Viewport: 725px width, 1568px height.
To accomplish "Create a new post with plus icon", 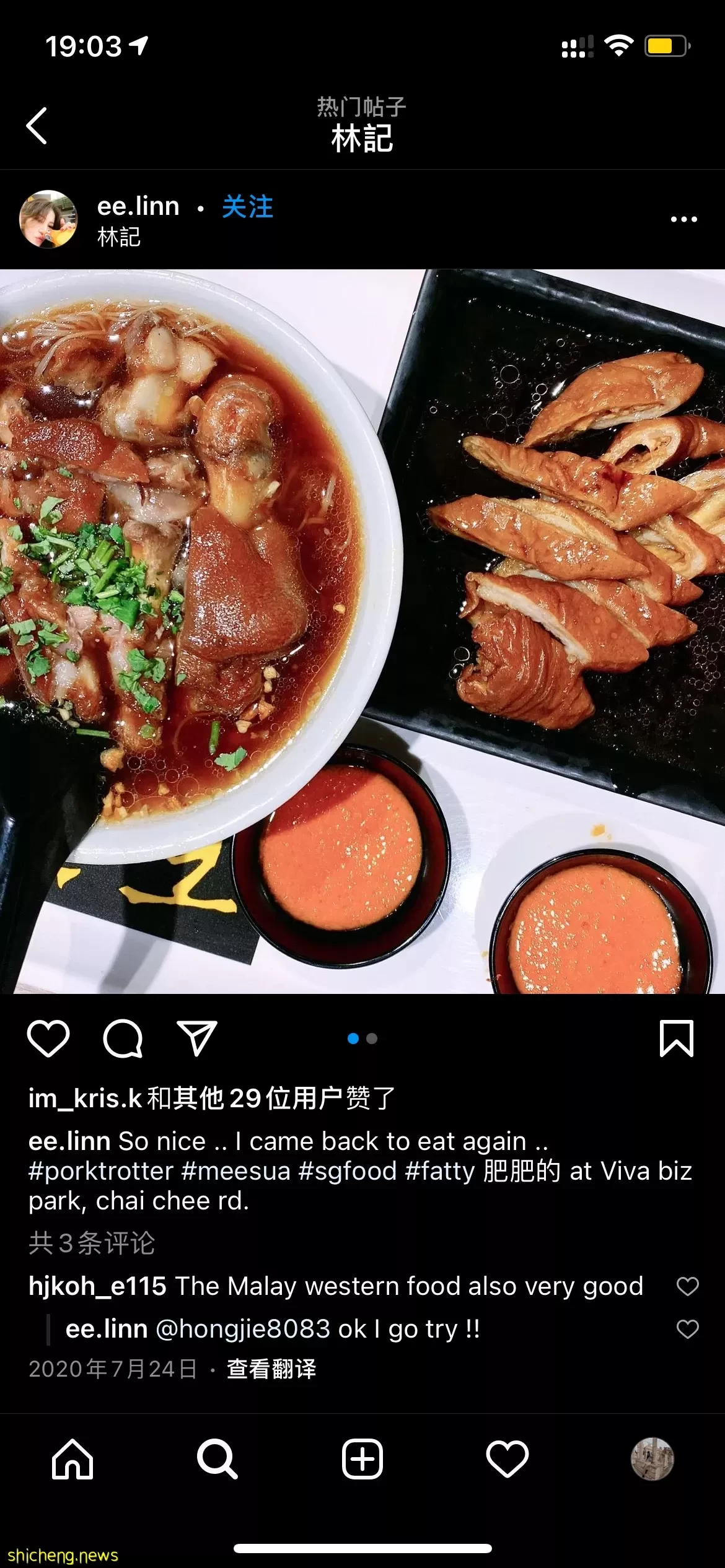I will tap(362, 1459).
